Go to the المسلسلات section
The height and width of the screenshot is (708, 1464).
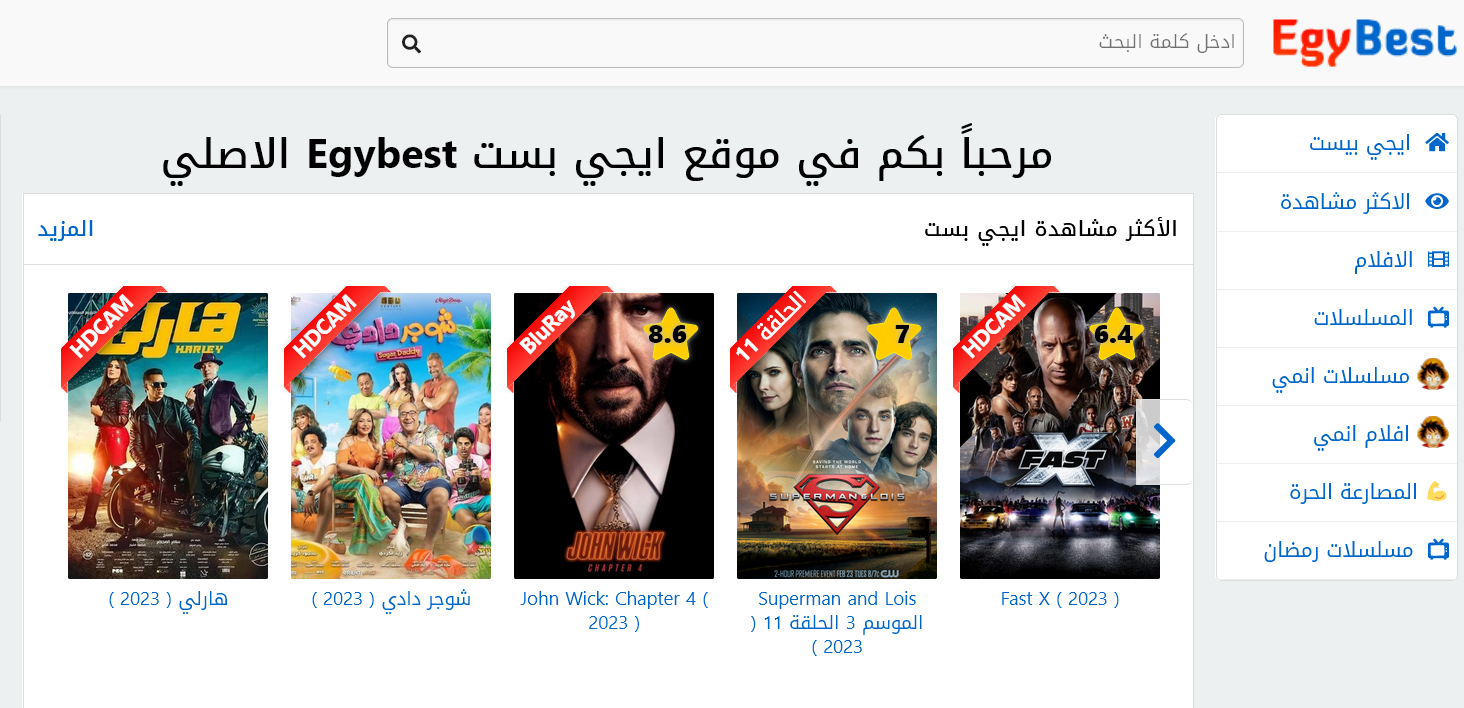point(1363,318)
